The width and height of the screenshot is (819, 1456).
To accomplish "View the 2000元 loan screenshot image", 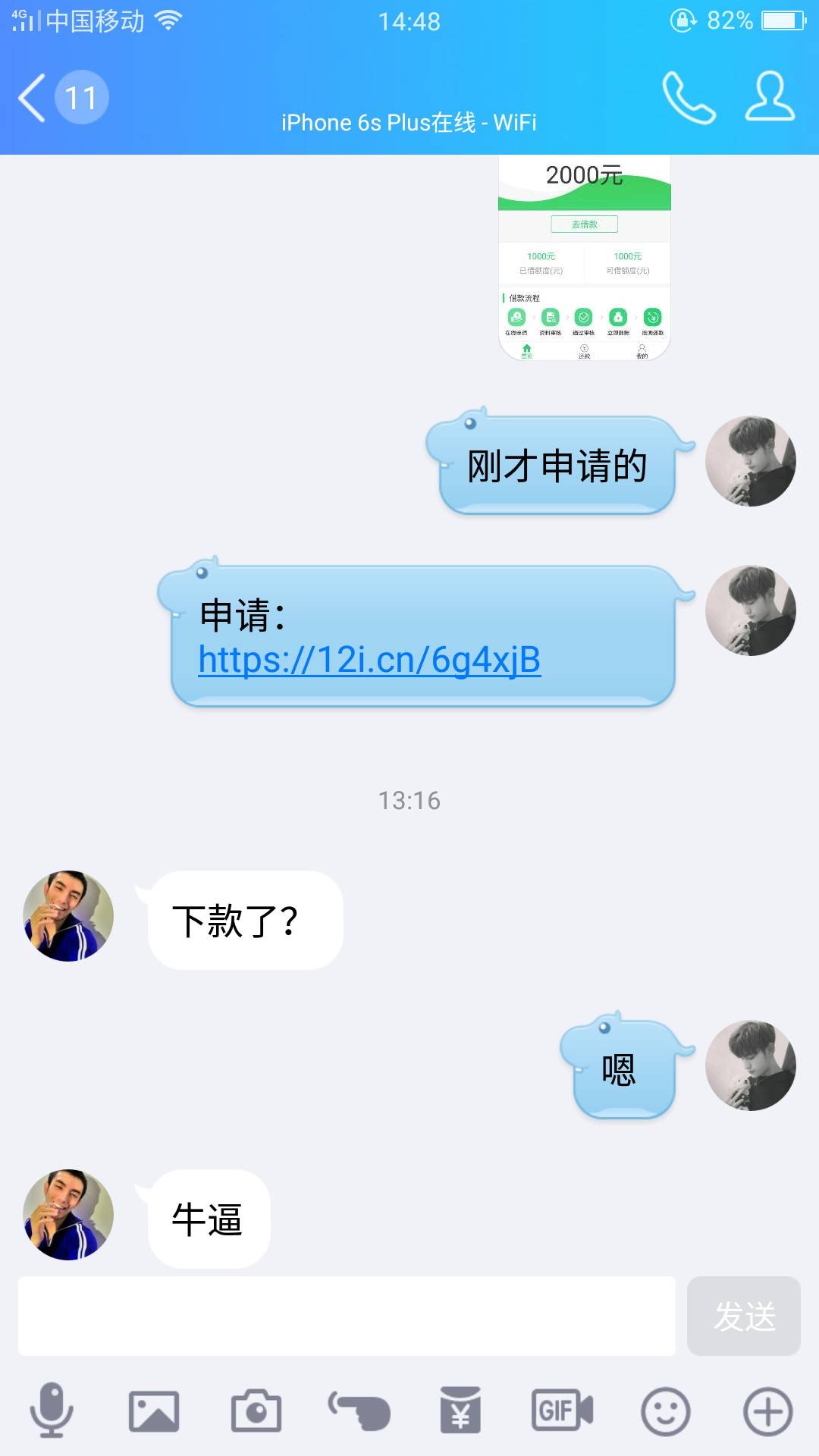I will pyautogui.click(x=585, y=258).
